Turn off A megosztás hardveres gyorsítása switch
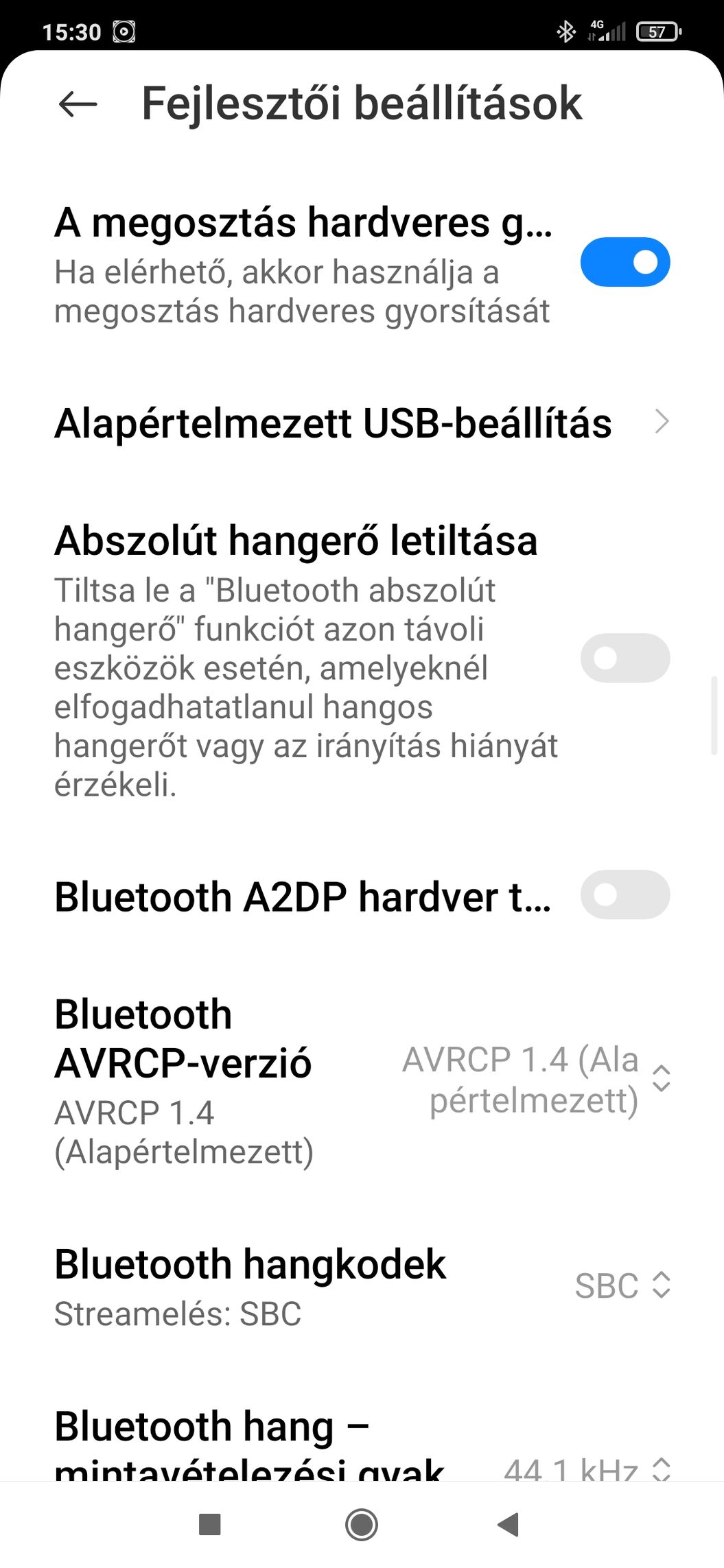 [x=624, y=262]
